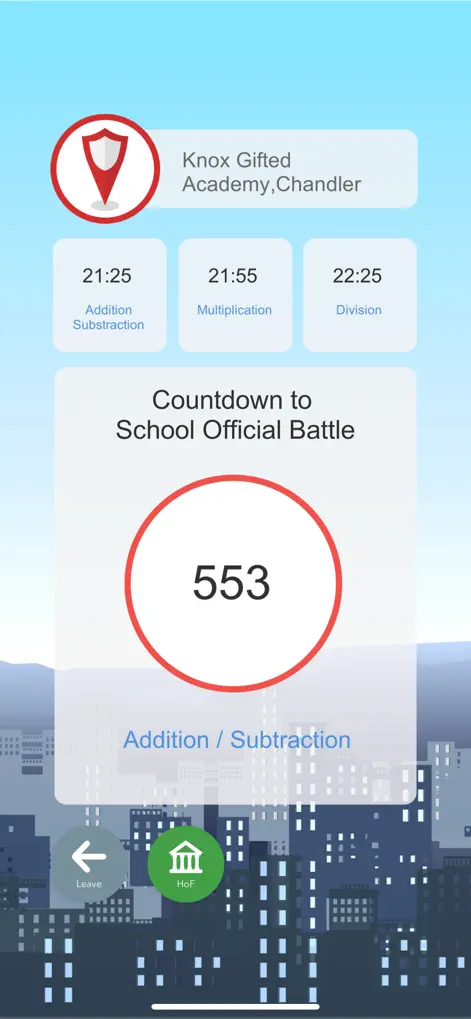This screenshot has width=471, height=1019.
Task: Open the HoF hall of fame
Action: [x=186, y=864]
